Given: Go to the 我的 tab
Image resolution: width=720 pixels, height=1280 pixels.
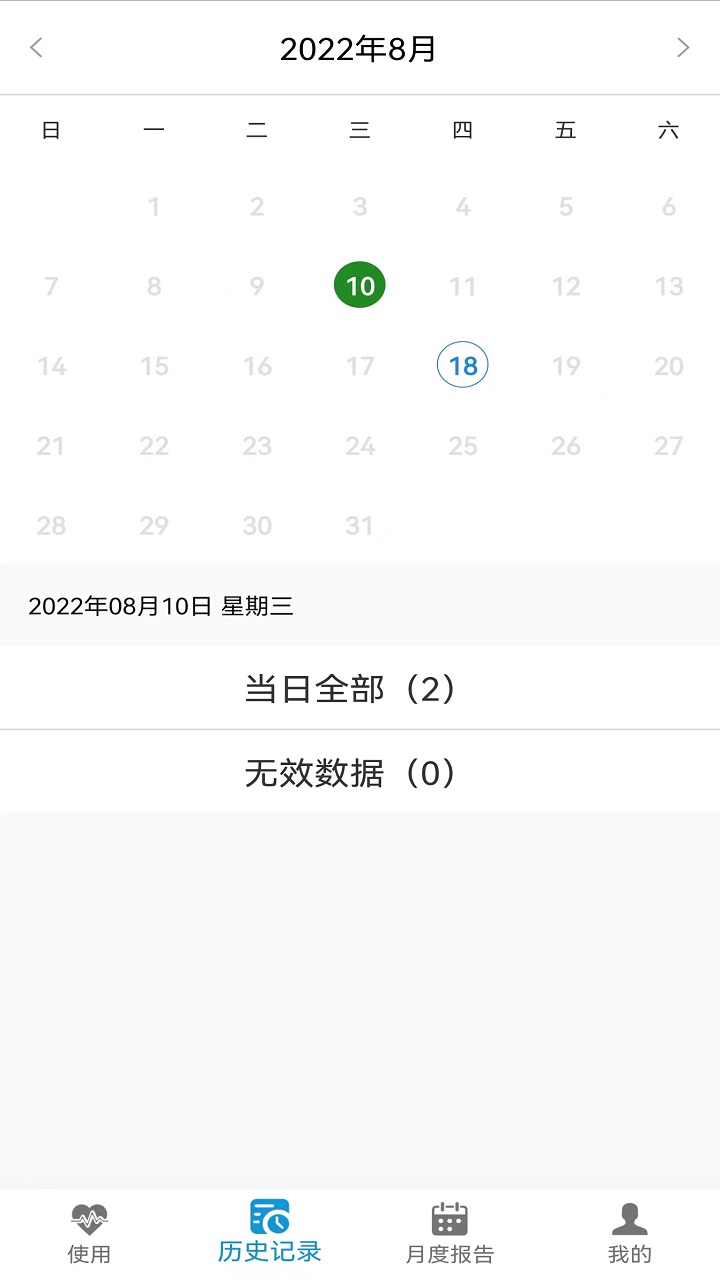Looking at the screenshot, I should pyautogui.click(x=630, y=1234).
